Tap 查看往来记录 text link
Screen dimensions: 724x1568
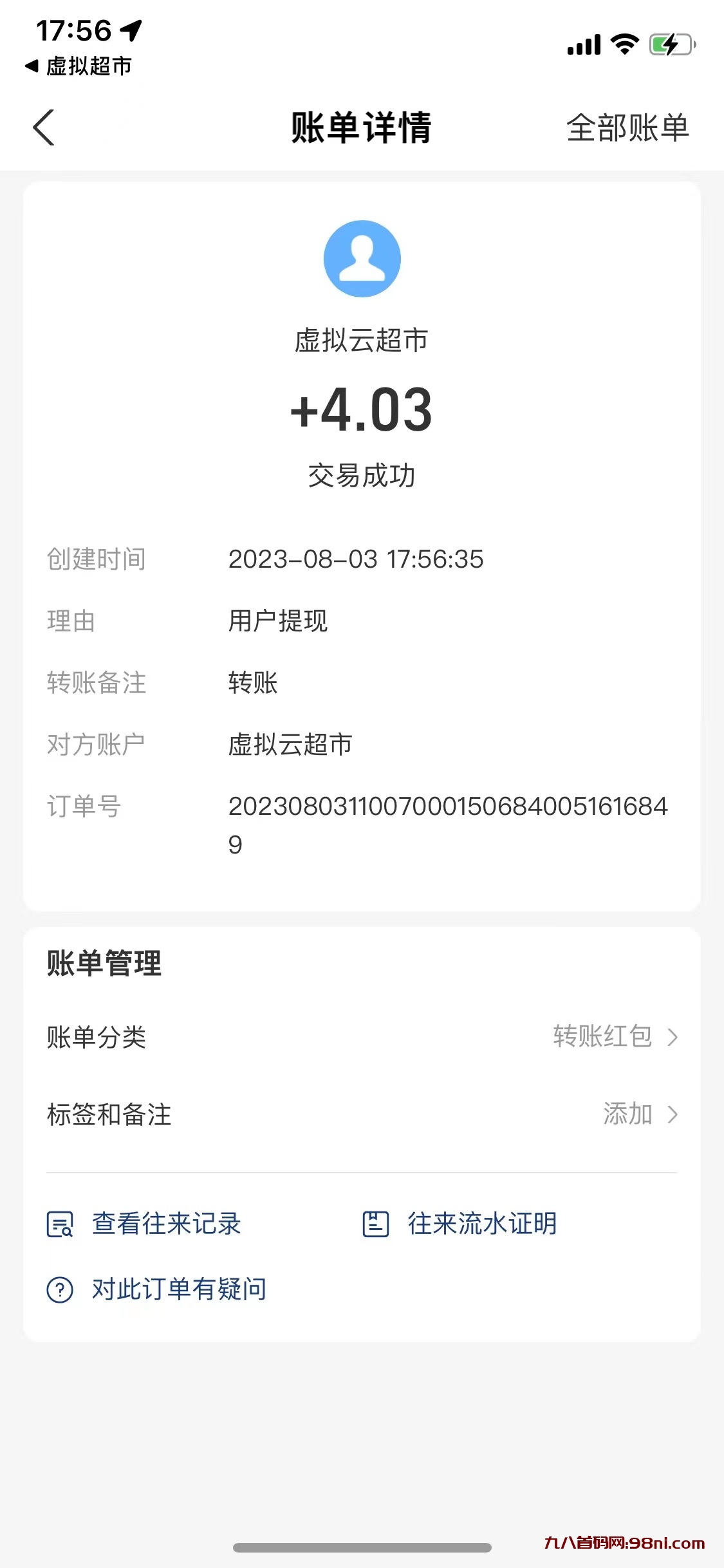tap(166, 1223)
